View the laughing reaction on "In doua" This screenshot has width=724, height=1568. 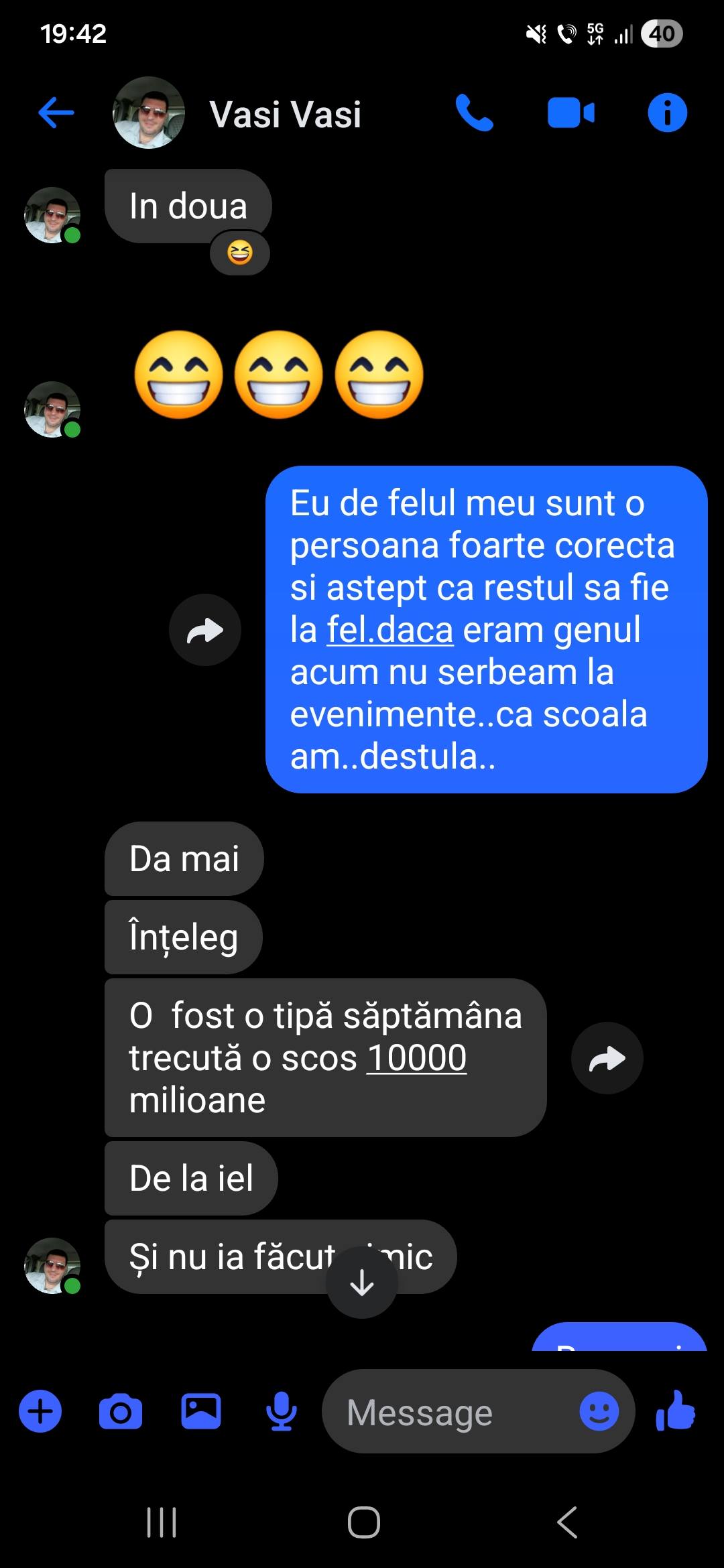pos(240,253)
